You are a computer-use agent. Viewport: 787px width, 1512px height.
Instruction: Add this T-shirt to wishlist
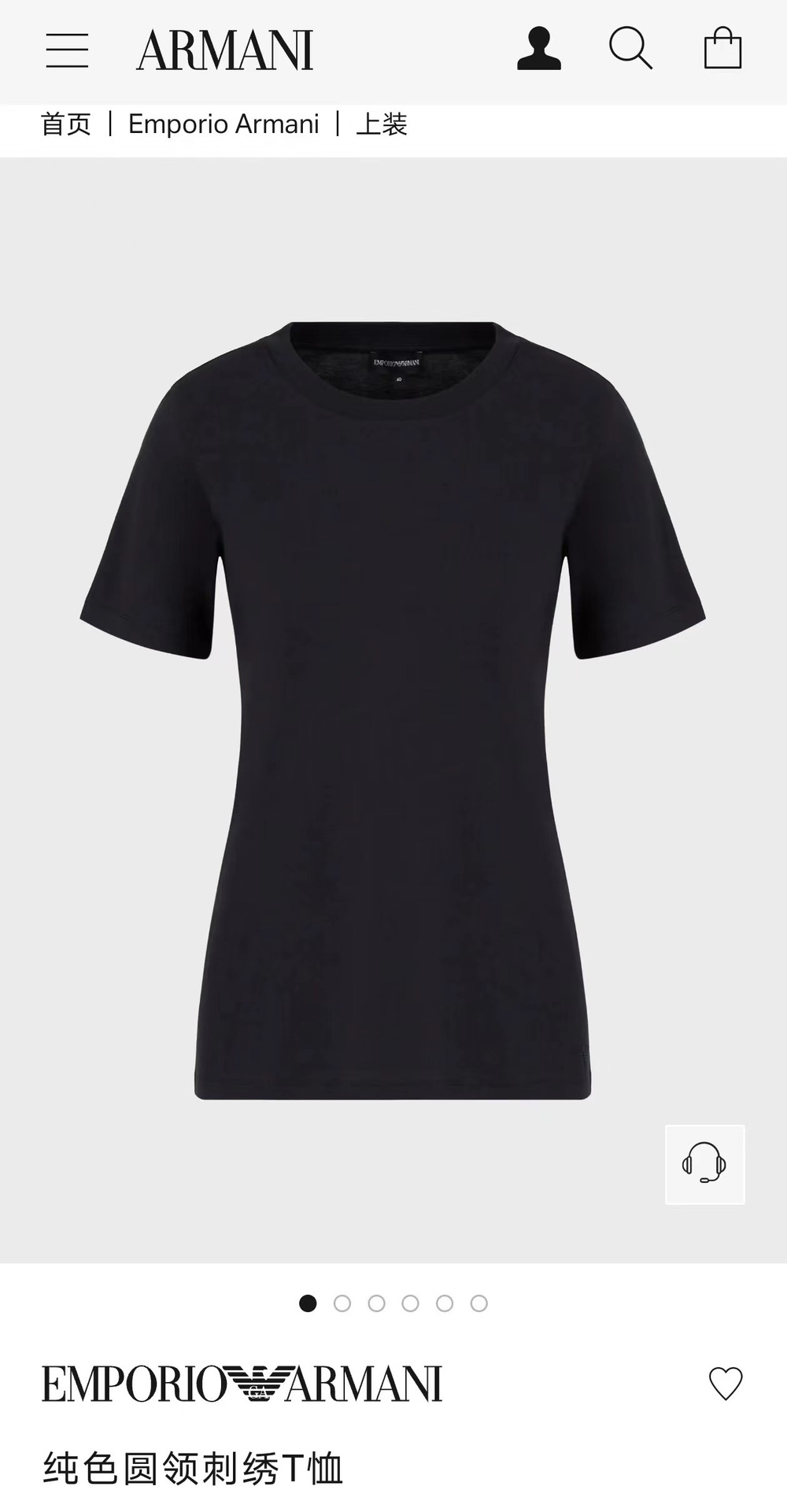point(725,1384)
